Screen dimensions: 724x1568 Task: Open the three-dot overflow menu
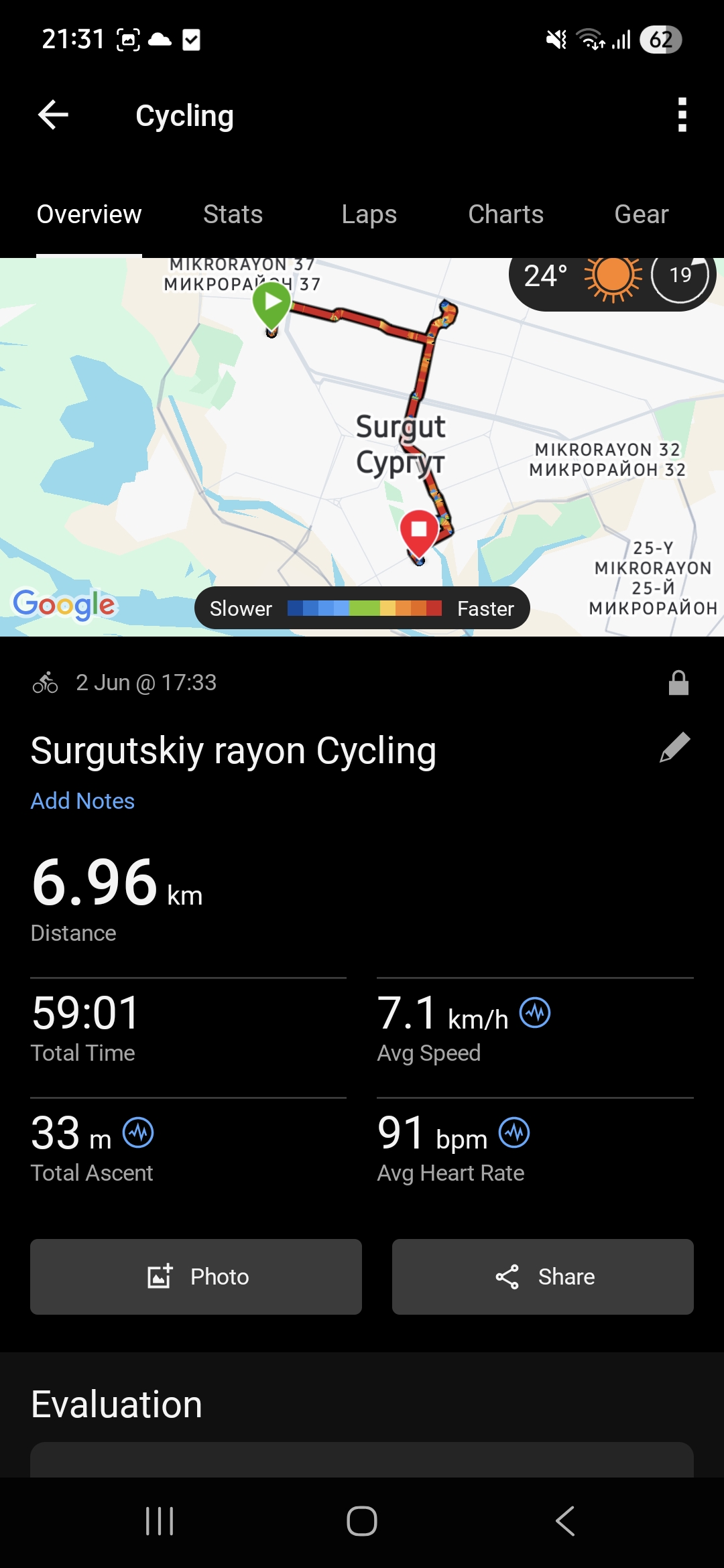[x=682, y=115]
